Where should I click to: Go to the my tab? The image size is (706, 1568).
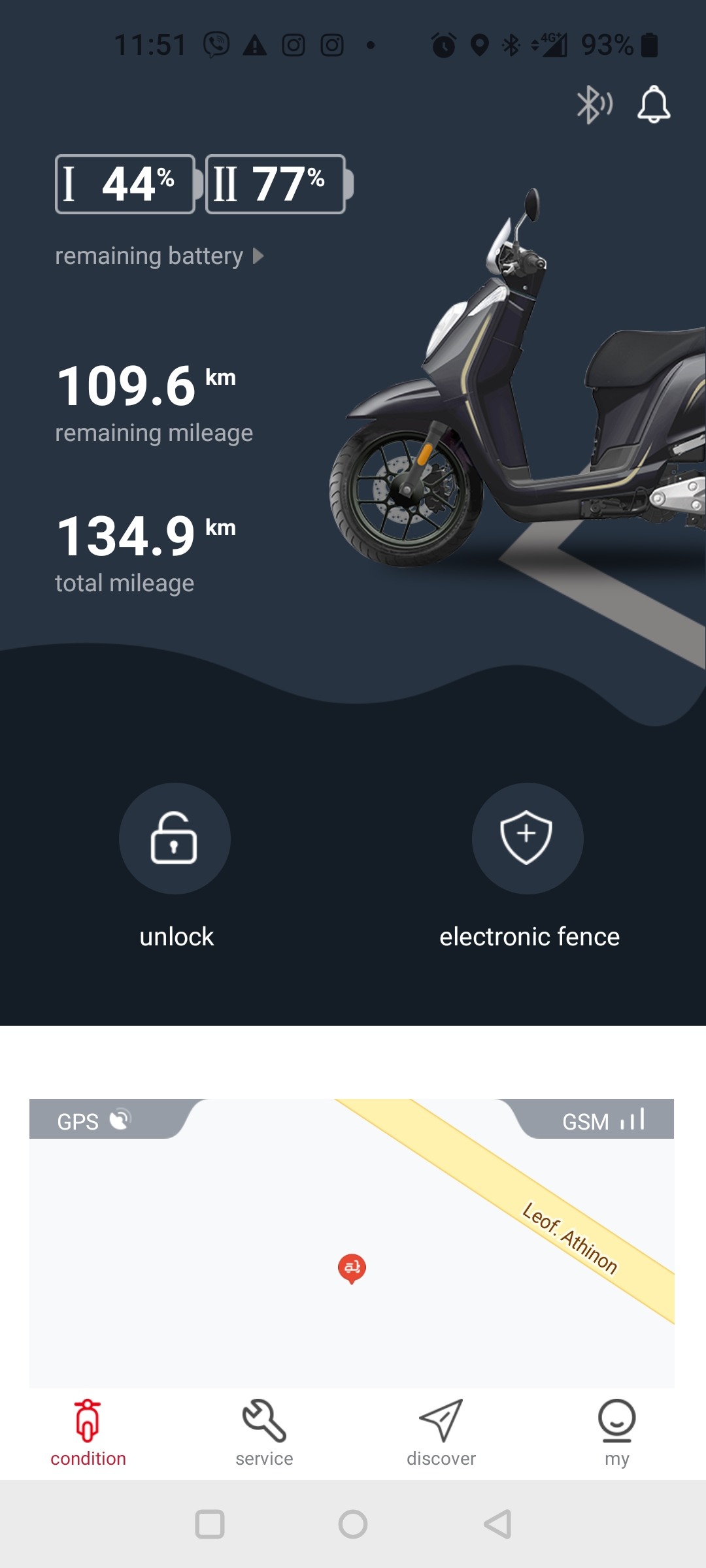[616, 1432]
